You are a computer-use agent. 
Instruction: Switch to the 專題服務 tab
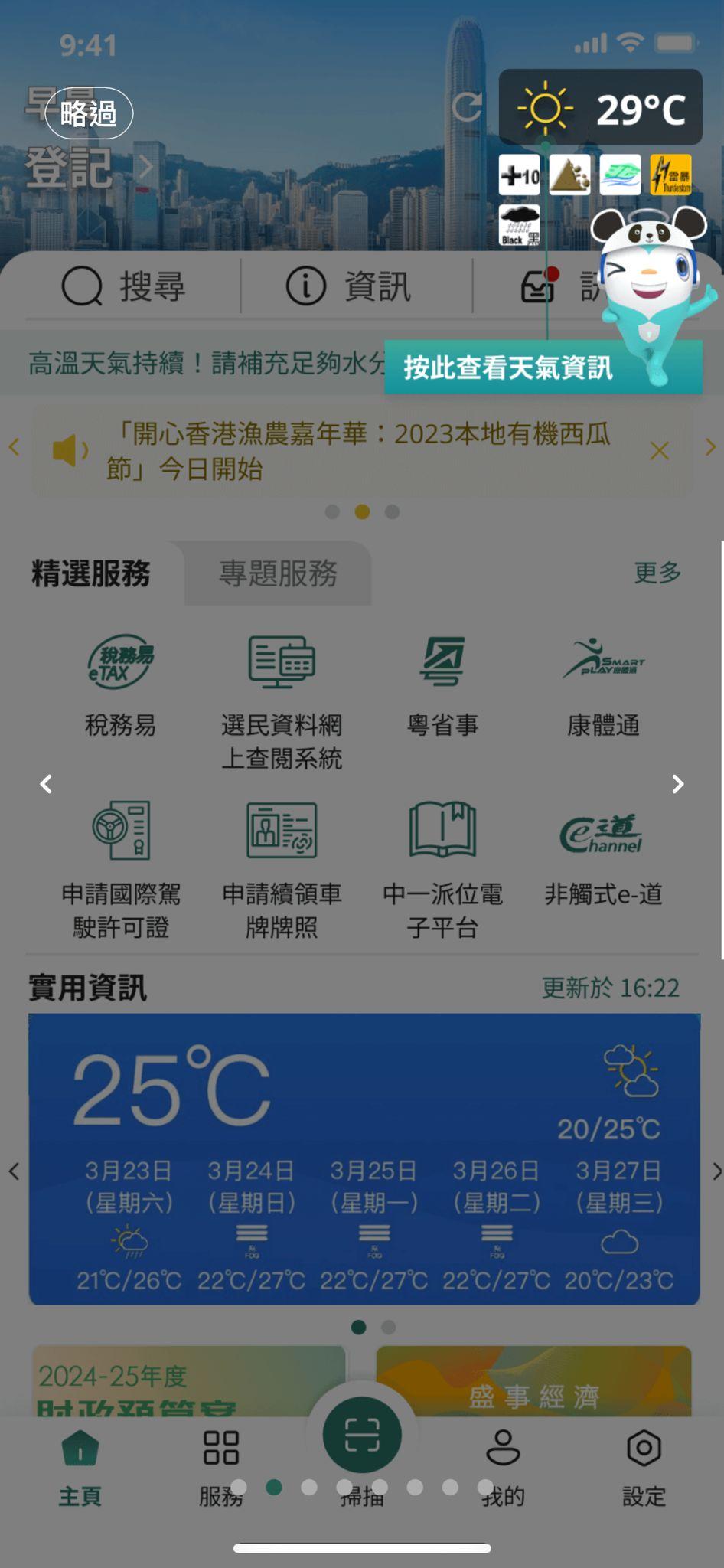(x=277, y=572)
